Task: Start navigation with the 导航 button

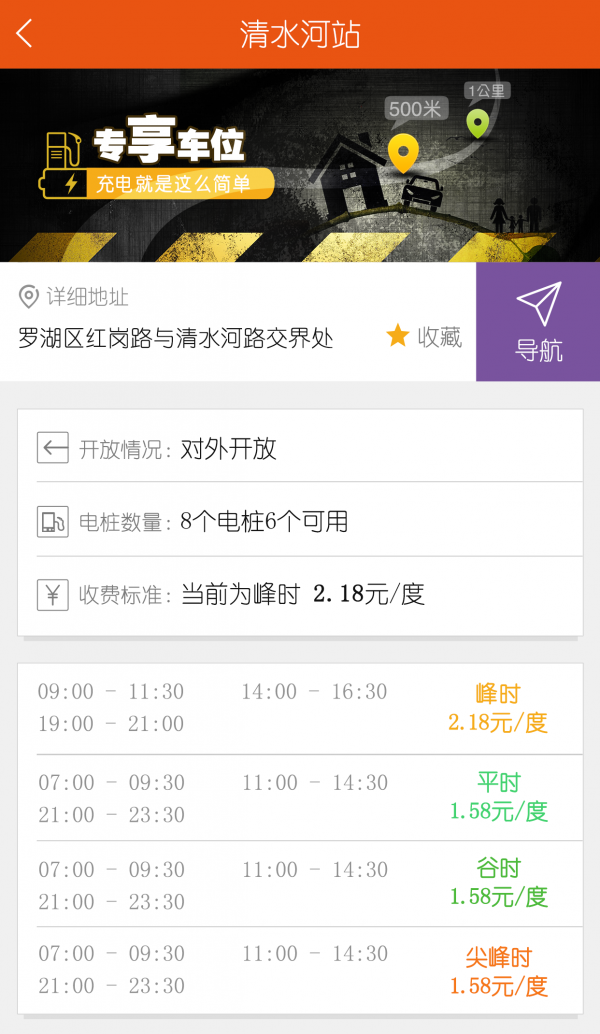Action: [x=538, y=322]
